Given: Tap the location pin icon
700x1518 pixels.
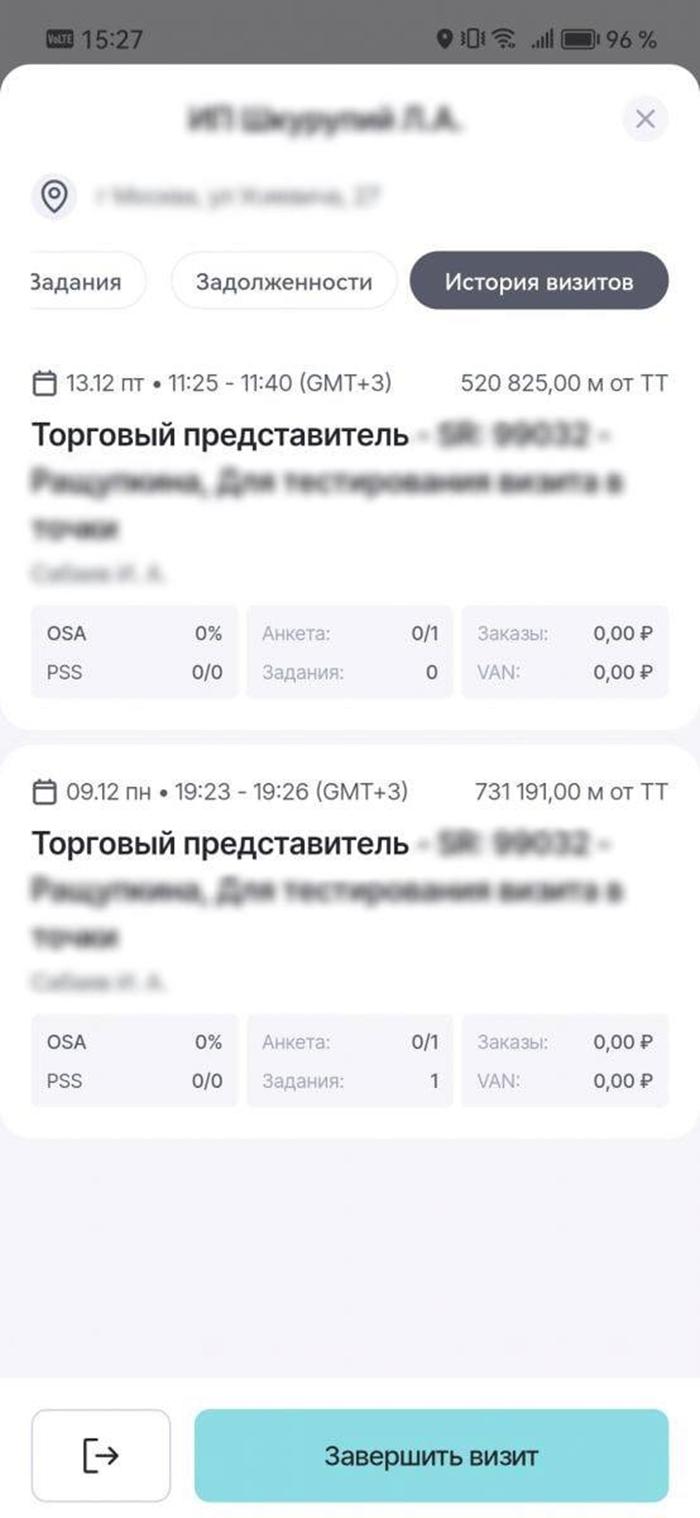Looking at the screenshot, I should click(x=54, y=195).
